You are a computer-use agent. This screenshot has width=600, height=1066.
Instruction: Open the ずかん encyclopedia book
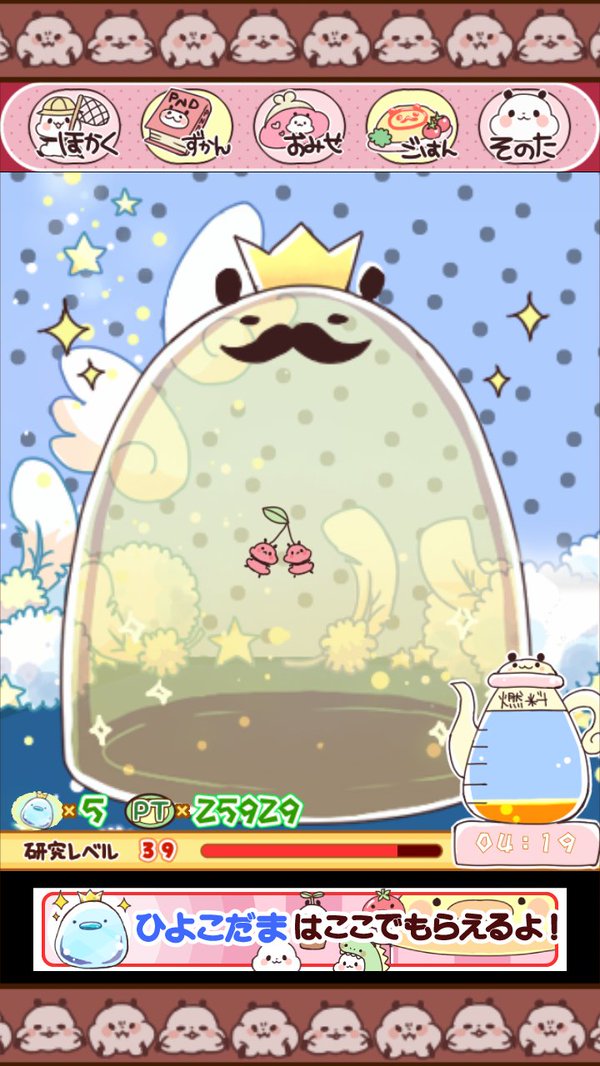187,127
